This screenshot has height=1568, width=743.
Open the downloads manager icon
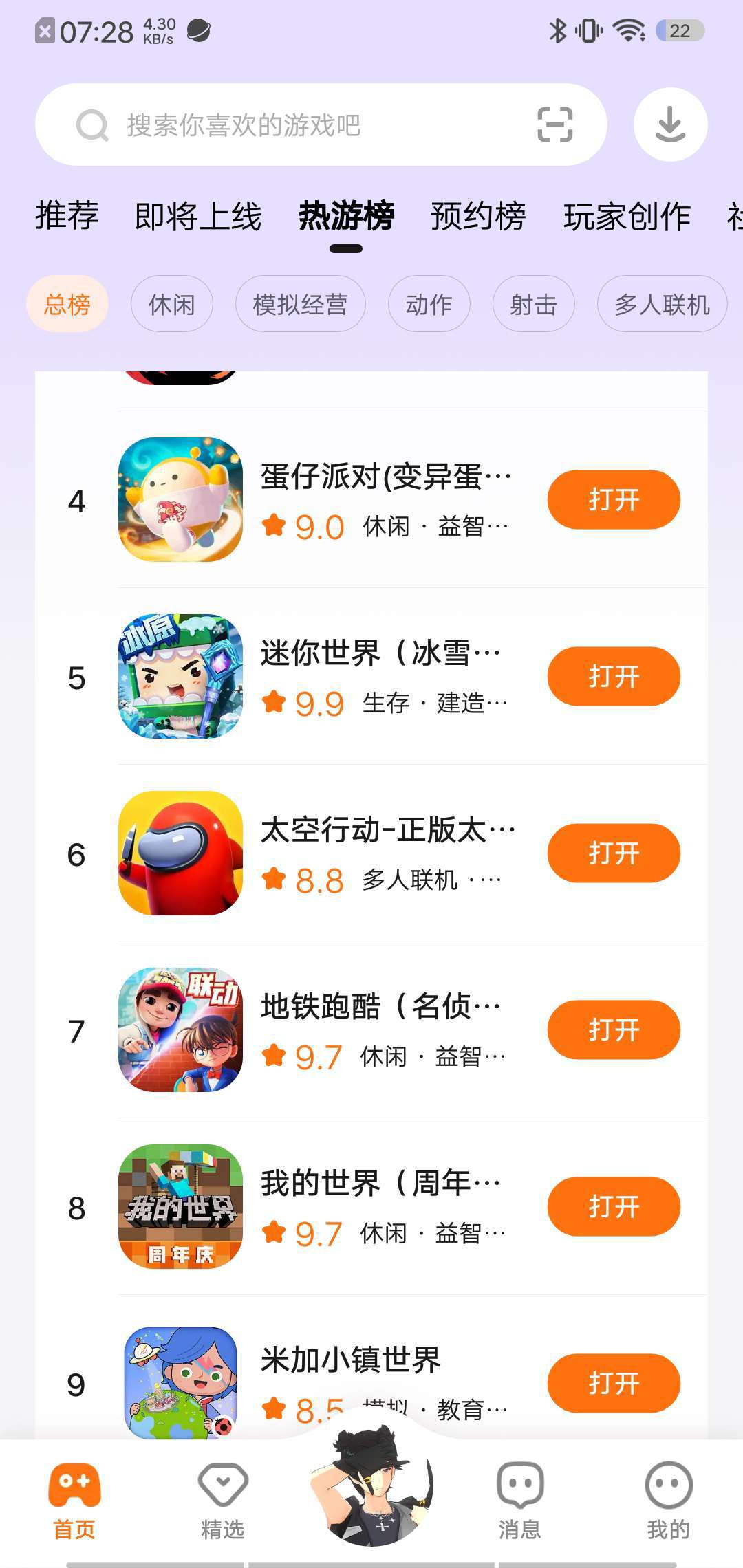pyautogui.click(x=670, y=125)
